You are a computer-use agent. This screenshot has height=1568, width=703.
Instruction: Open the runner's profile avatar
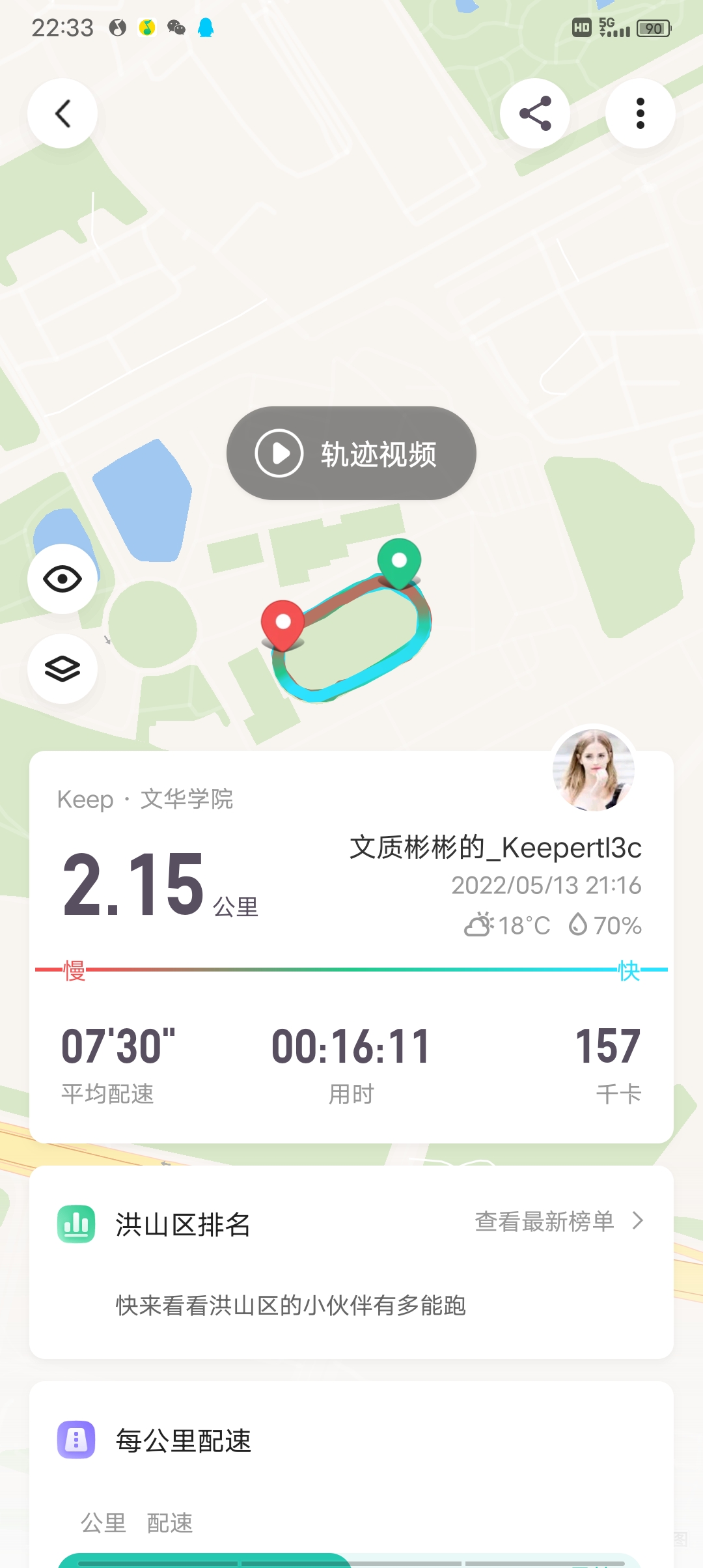(x=593, y=769)
